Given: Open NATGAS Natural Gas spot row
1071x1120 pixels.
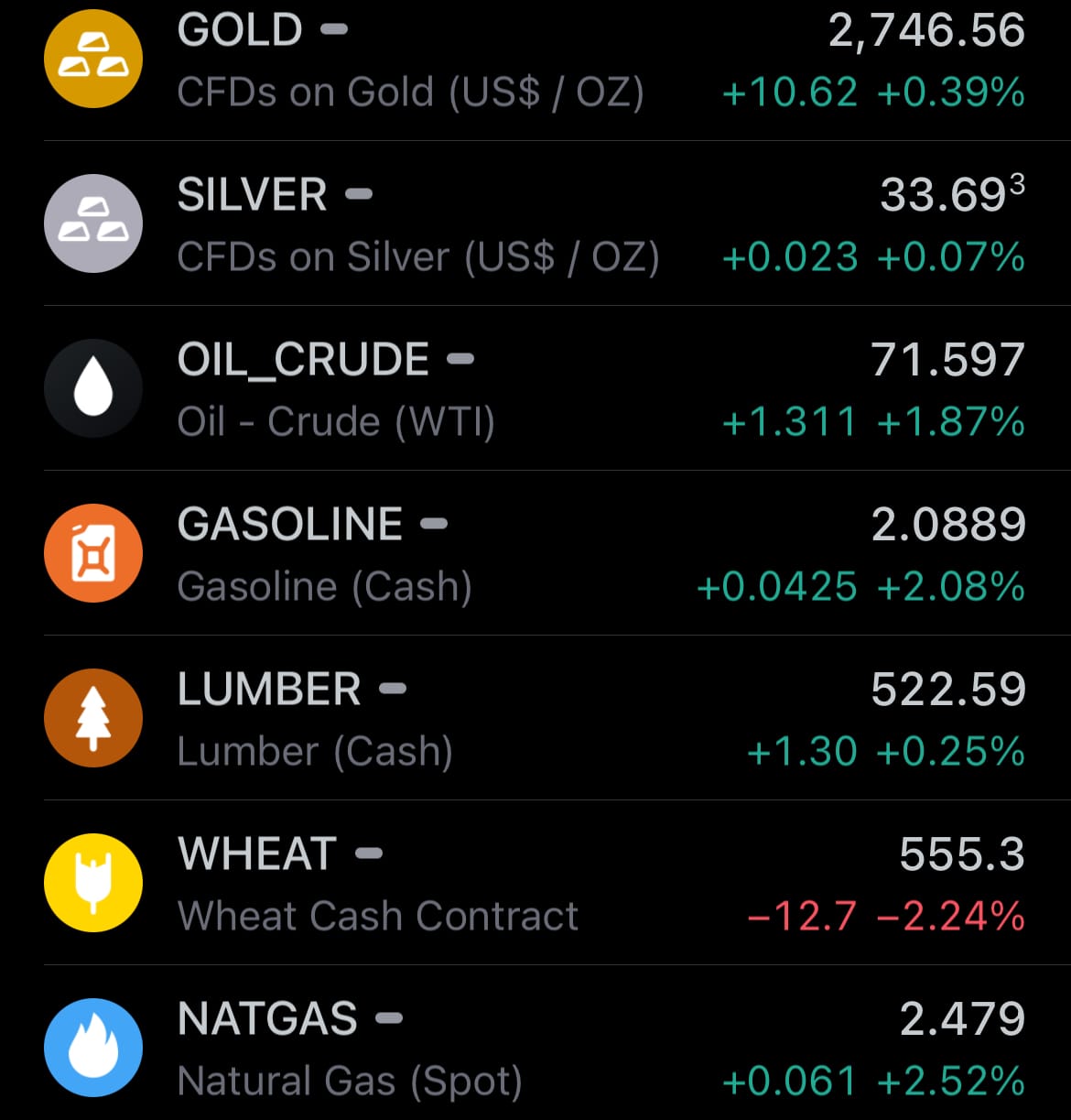Looking at the screenshot, I should (535, 1049).
